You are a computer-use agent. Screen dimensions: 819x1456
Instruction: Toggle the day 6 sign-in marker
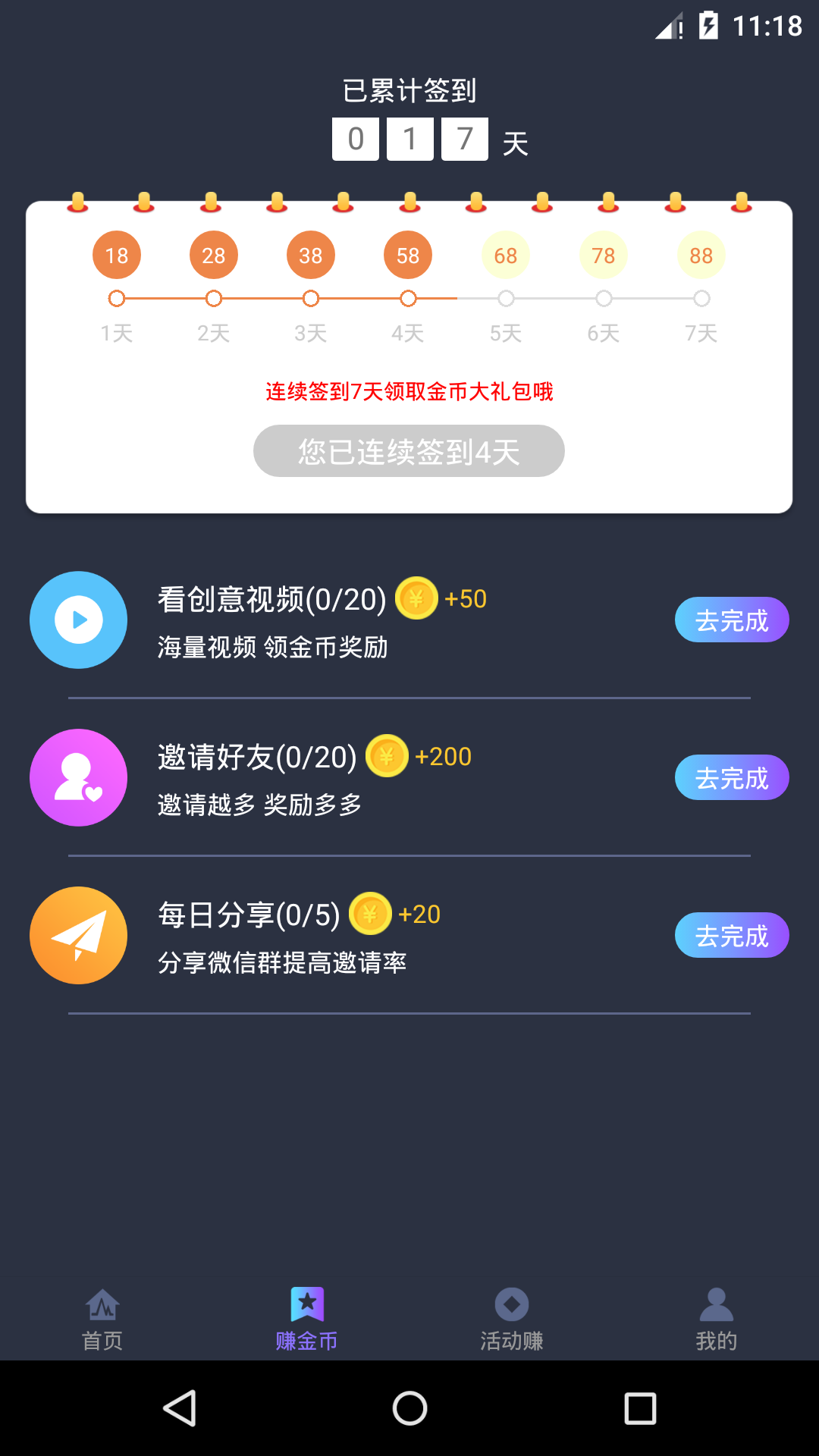tap(603, 299)
